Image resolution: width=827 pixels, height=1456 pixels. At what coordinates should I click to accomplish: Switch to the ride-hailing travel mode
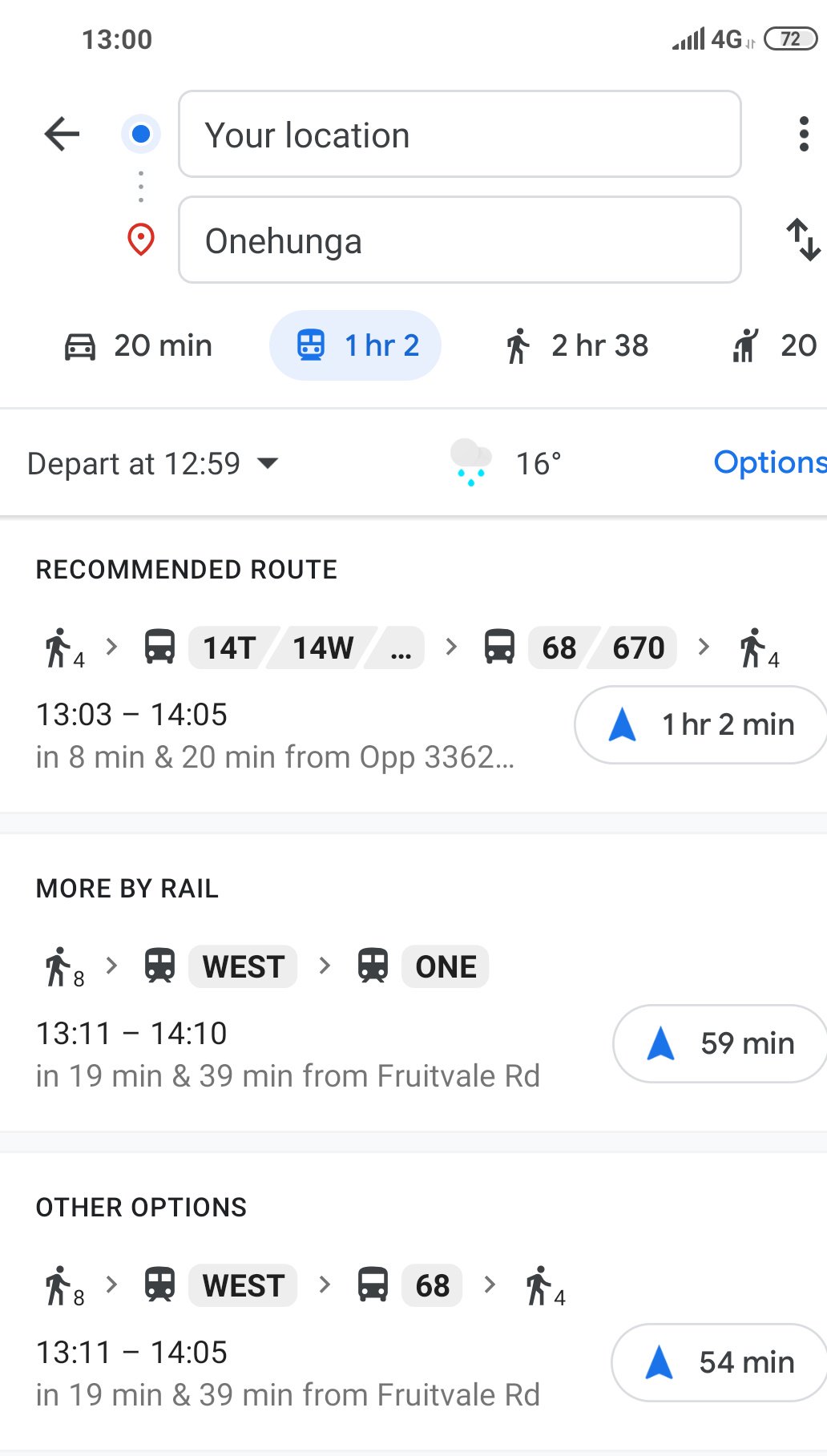(773, 345)
